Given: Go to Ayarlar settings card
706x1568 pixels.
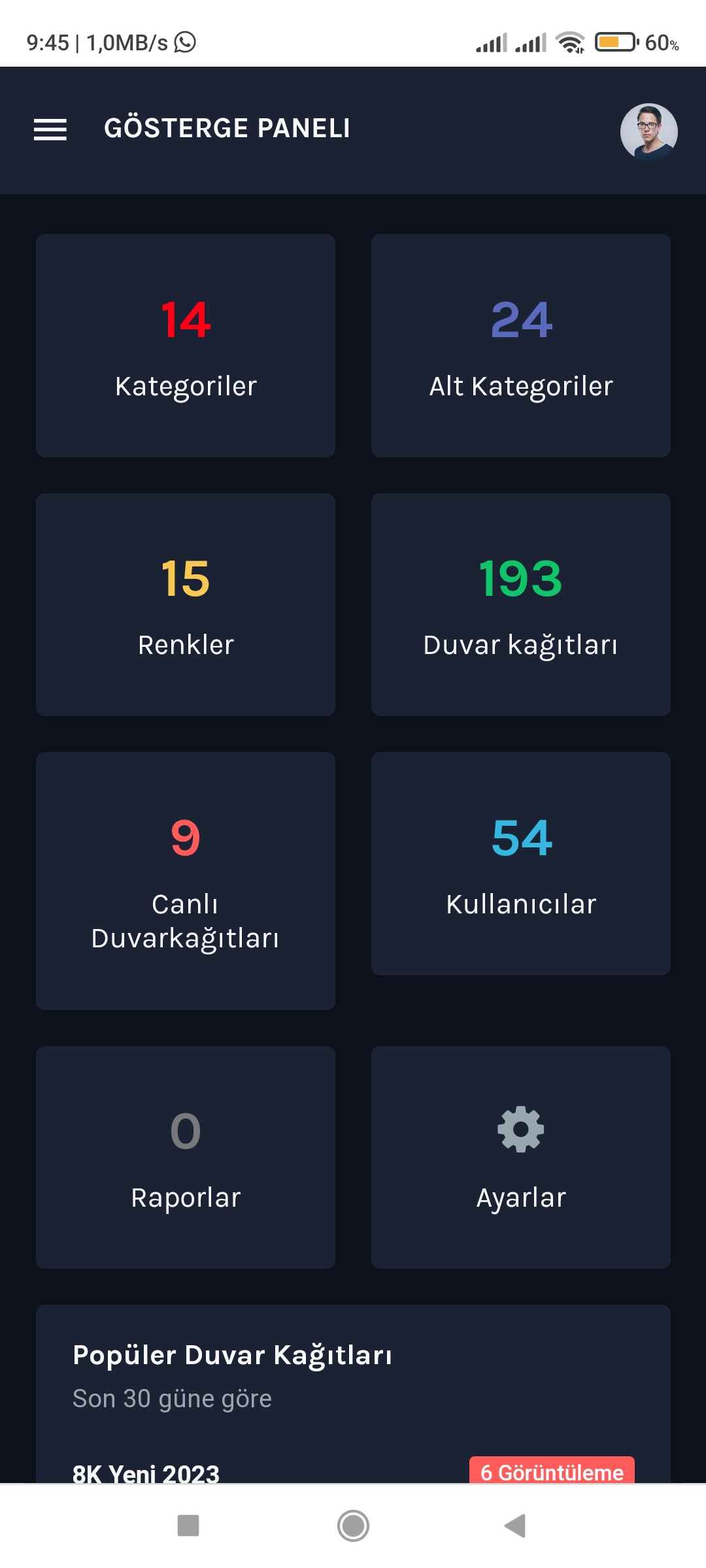Looking at the screenshot, I should click(x=521, y=1157).
